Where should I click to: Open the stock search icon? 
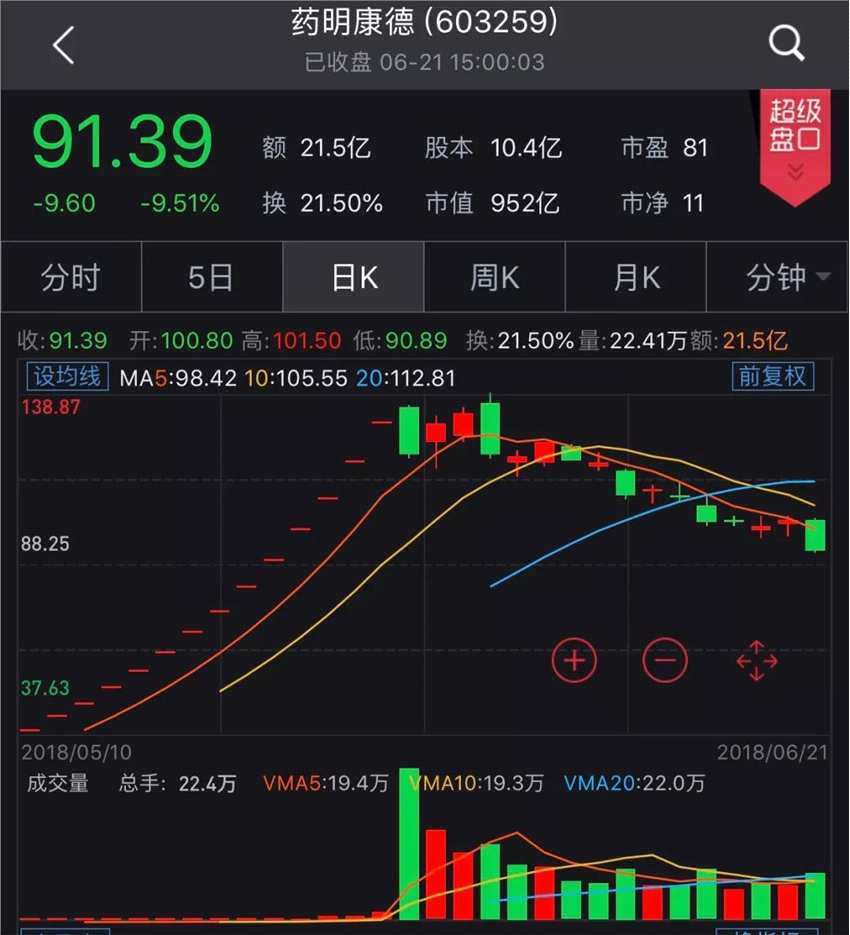[x=786, y=43]
